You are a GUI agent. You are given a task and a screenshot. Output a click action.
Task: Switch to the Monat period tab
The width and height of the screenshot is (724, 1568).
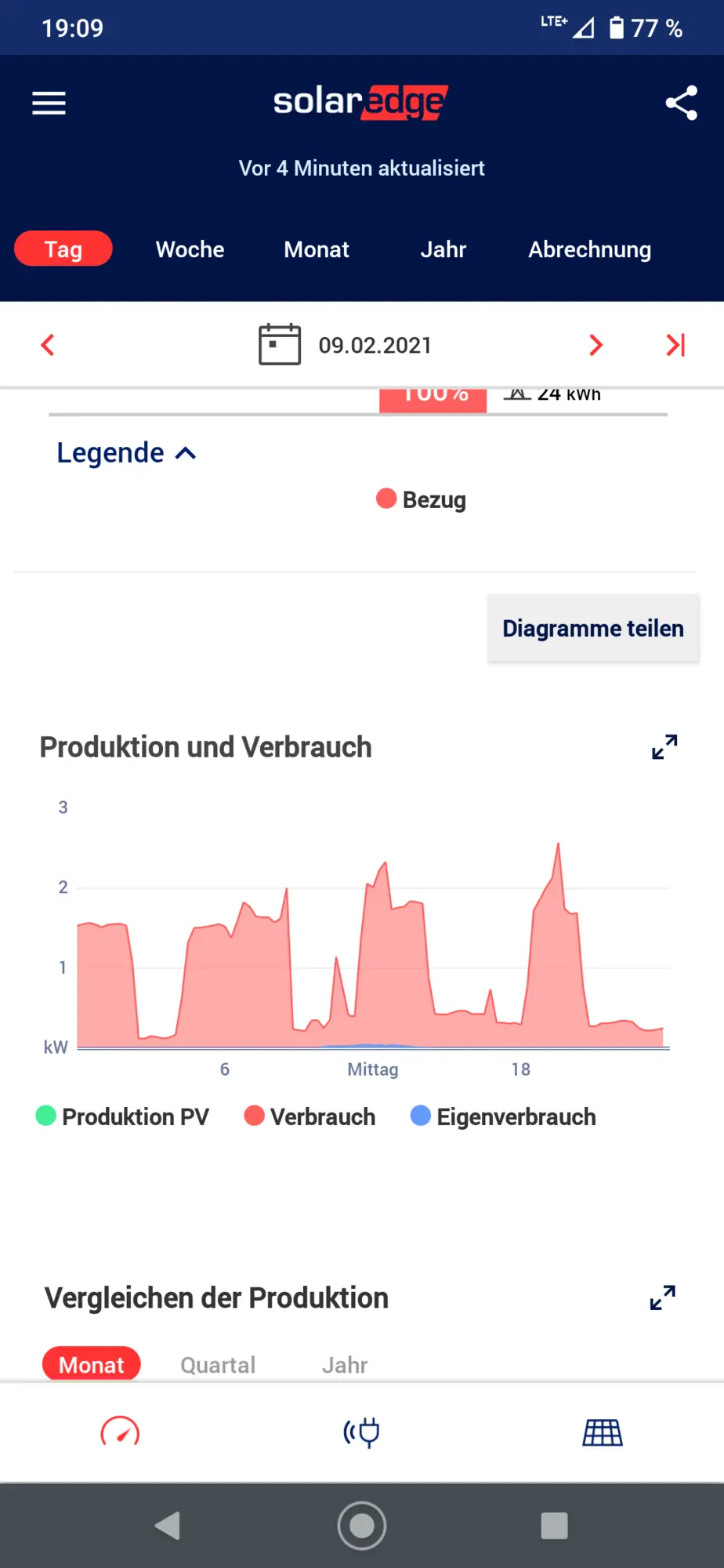pos(317,249)
